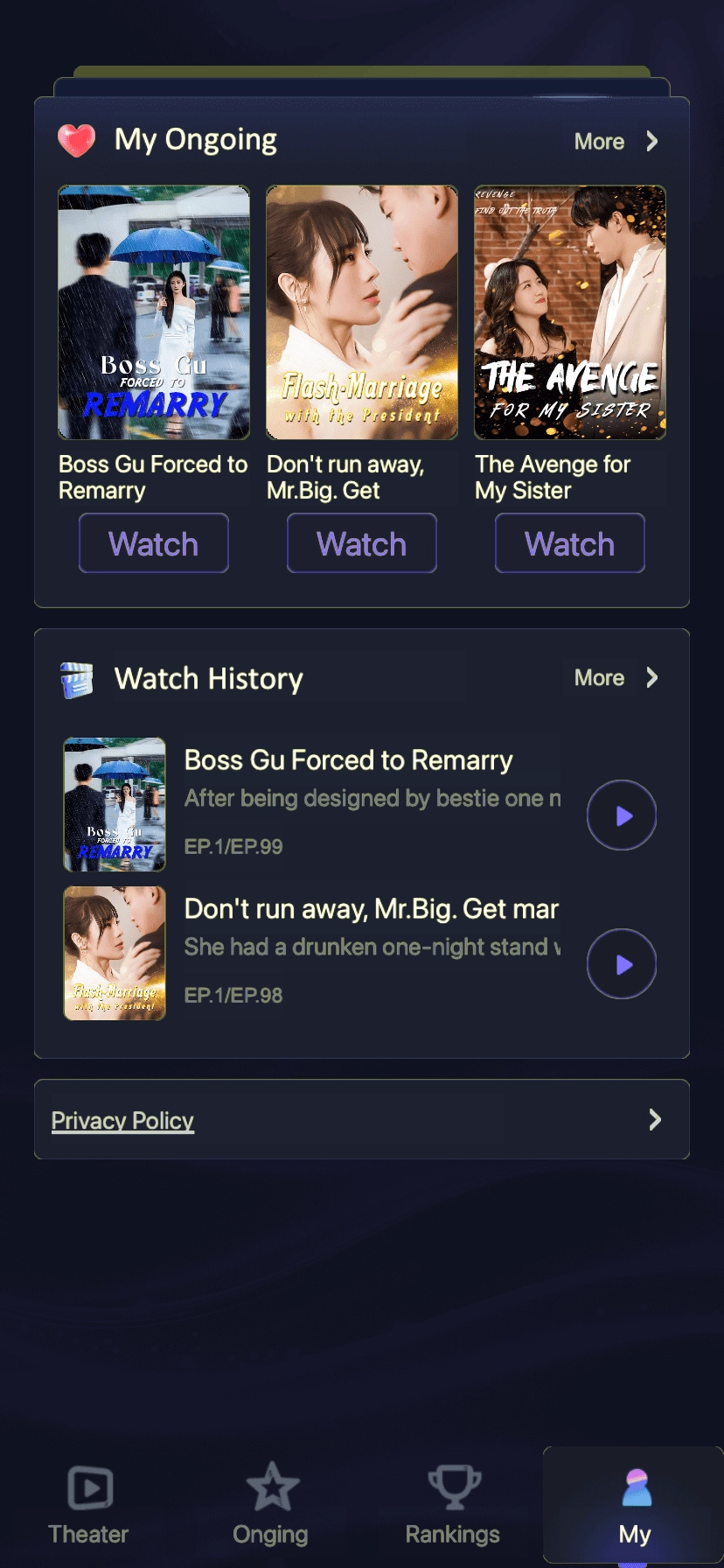
Task: Open The Avenge for My Sister poster
Action: click(x=570, y=312)
